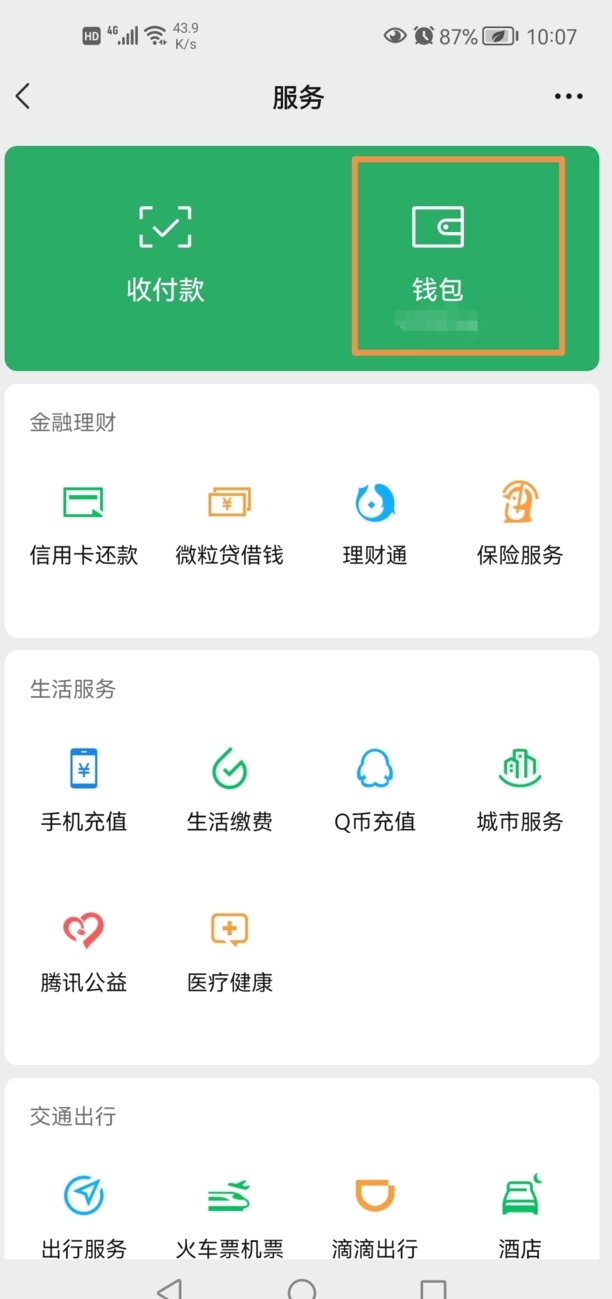Book via 火车票机票
This screenshot has width=612, height=1299.
tap(230, 1215)
